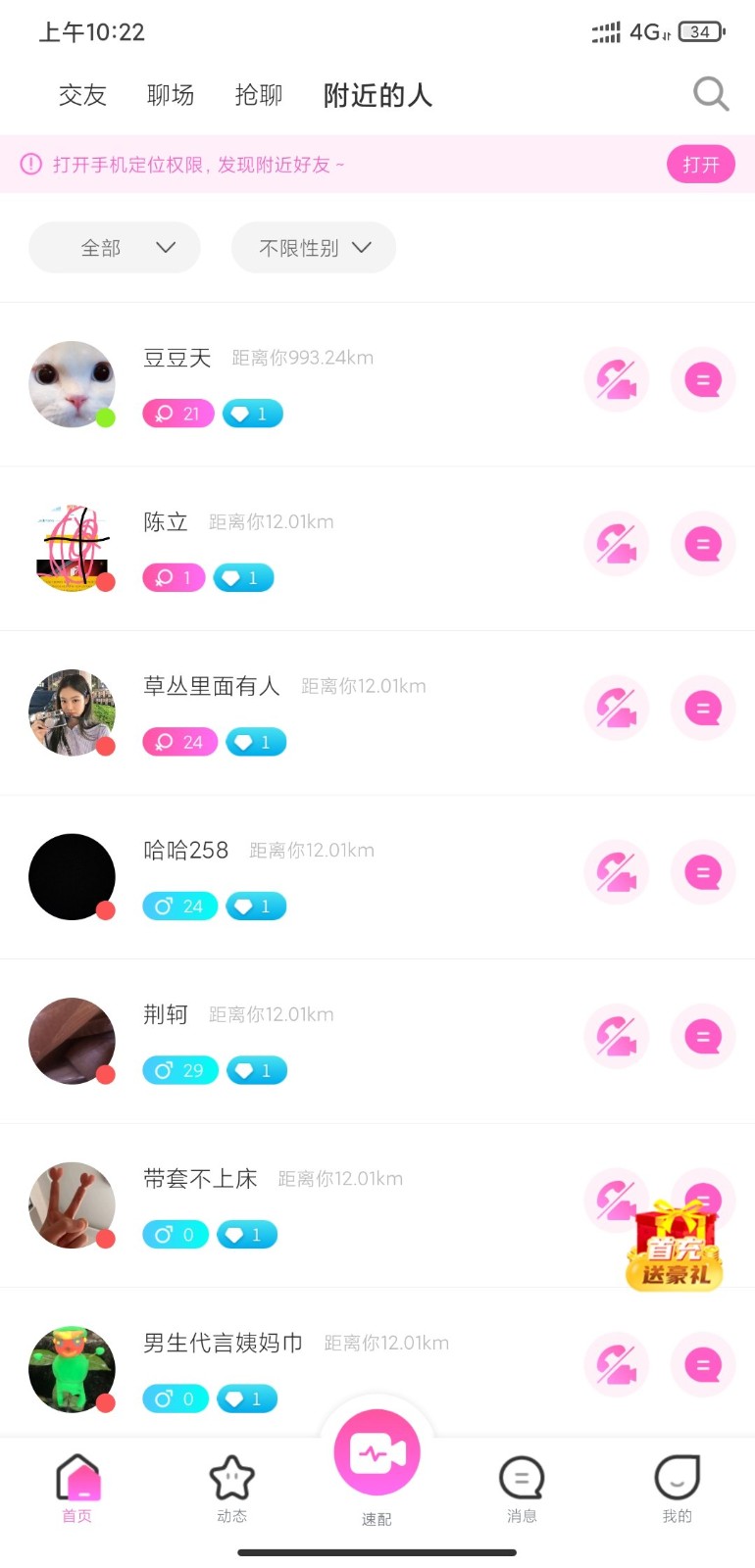Start a video call with 豆豆天

click(x=616, y=380)
